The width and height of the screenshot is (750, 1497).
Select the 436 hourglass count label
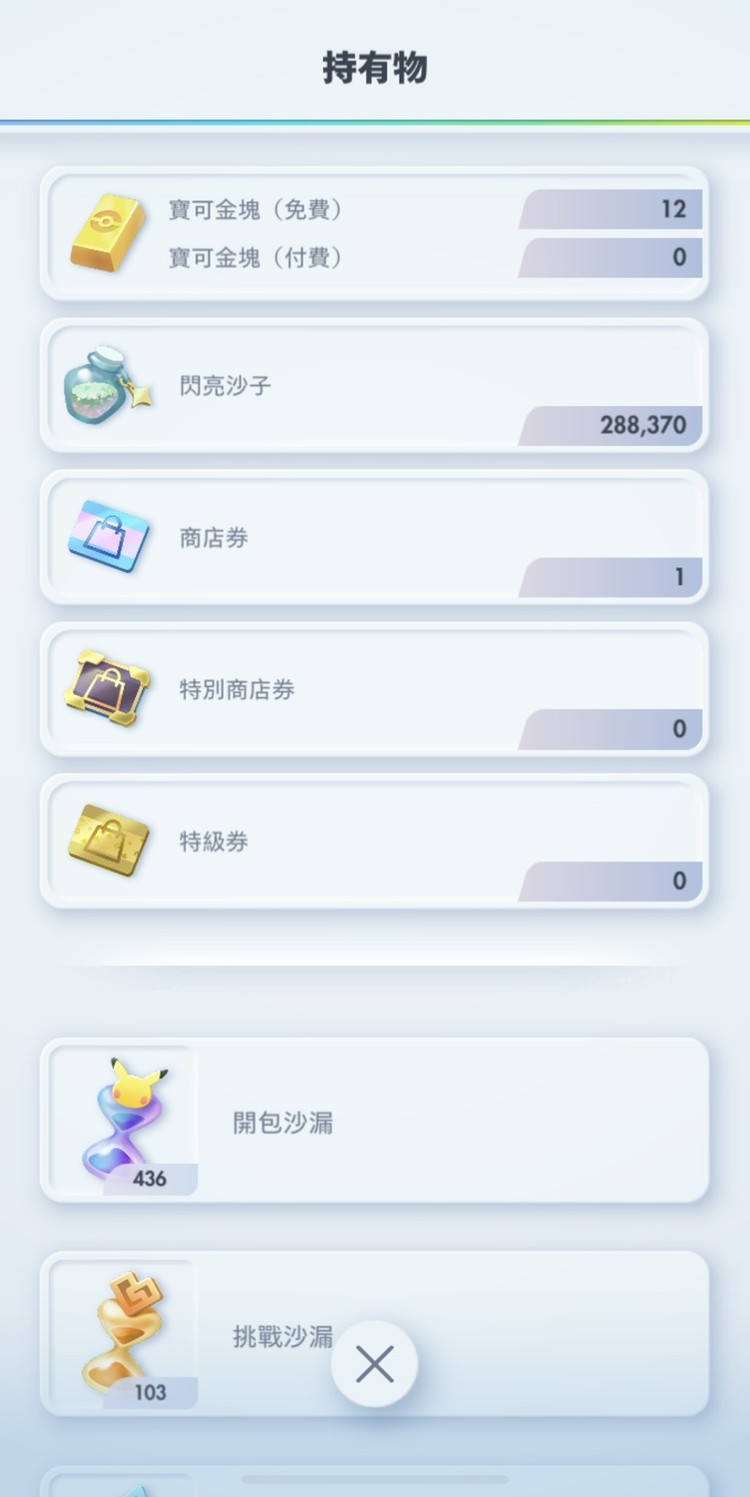tap(151, 1178)
